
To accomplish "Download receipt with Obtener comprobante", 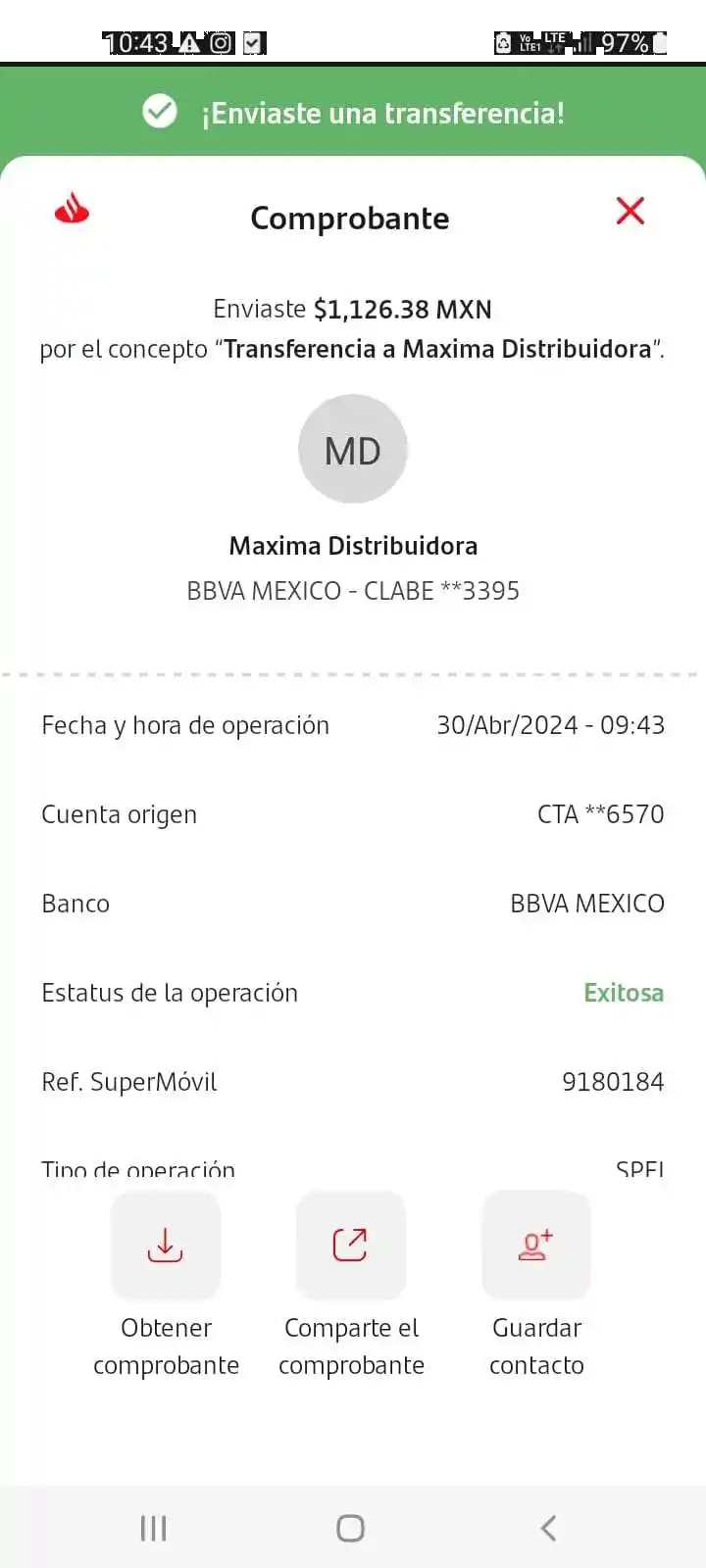I will click(166, 1245).
